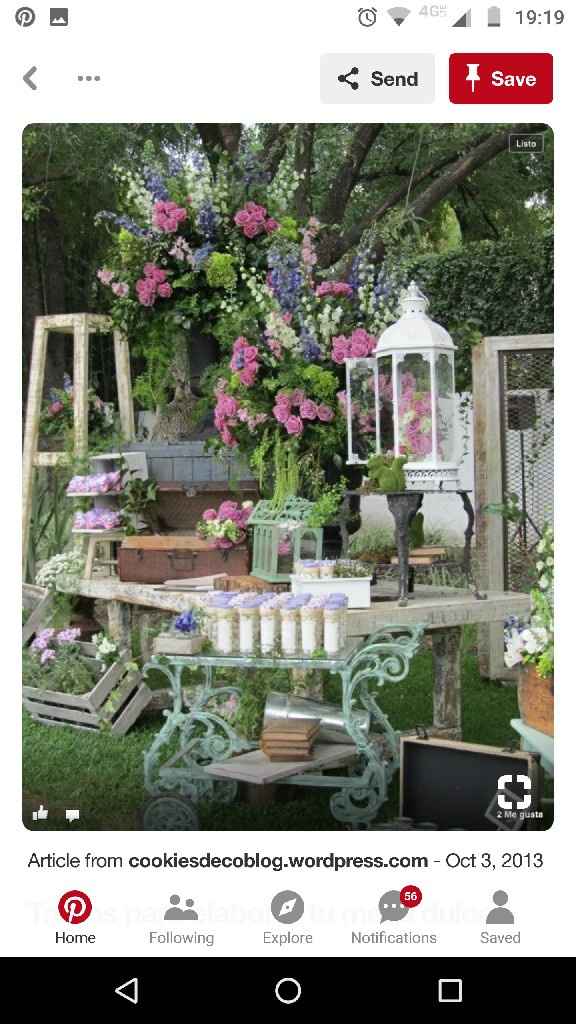Screen dimensions: 576x1024
Task: Visit the cookiesdecoblog.wordpress.com article link
Action: point(278,861)
